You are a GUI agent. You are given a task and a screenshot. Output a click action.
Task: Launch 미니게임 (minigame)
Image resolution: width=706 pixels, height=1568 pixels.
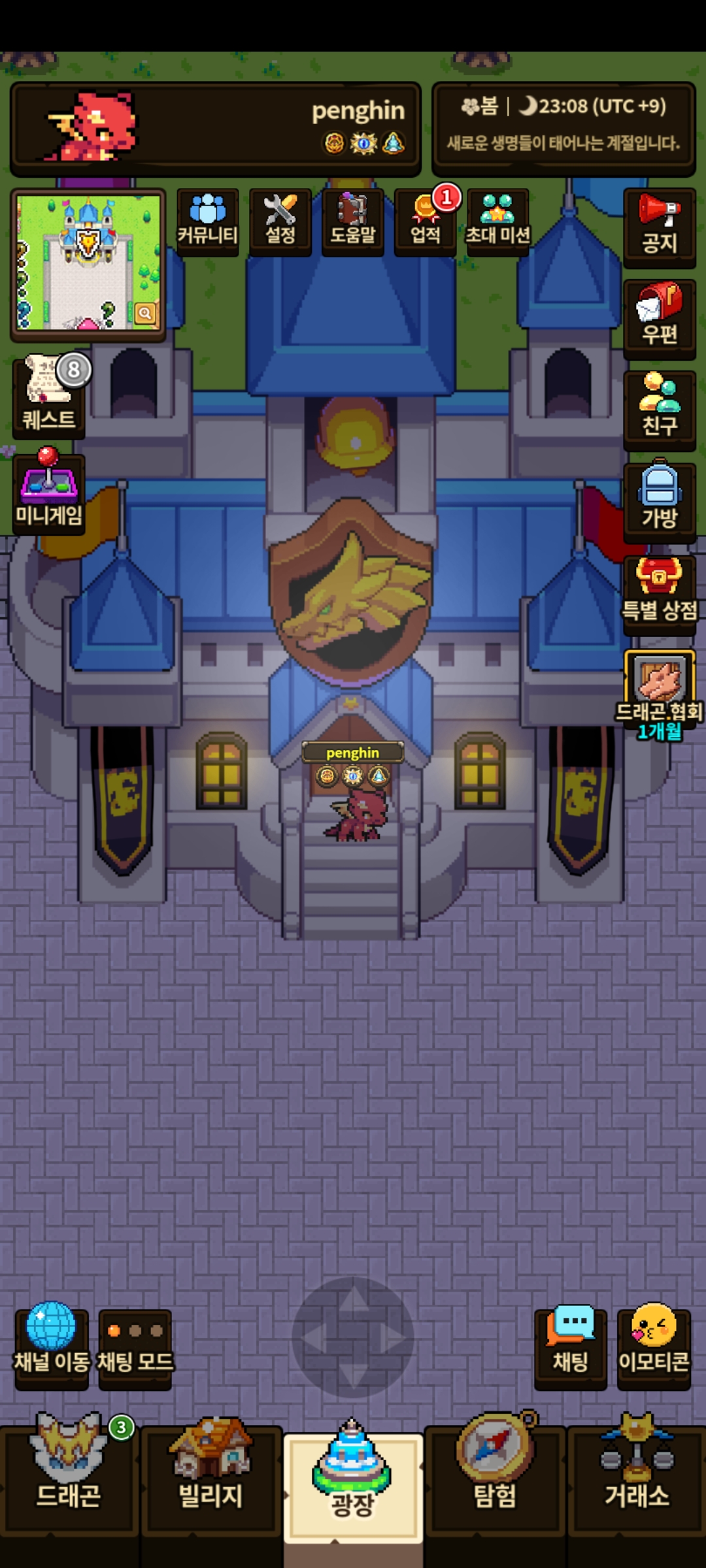pyautogui.click(x=50, y=491)
